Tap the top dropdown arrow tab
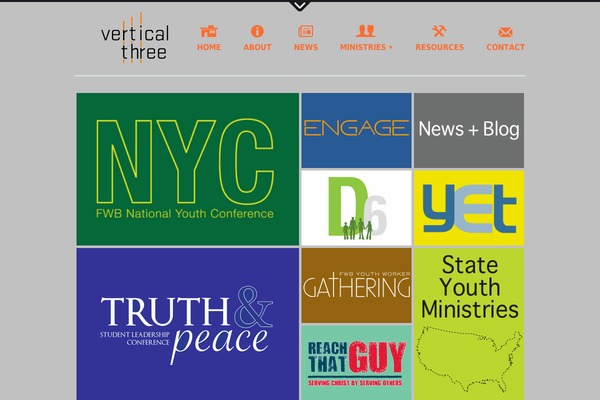Image resolution: width=600 pixels, height=400 pixels. point(299,5)
